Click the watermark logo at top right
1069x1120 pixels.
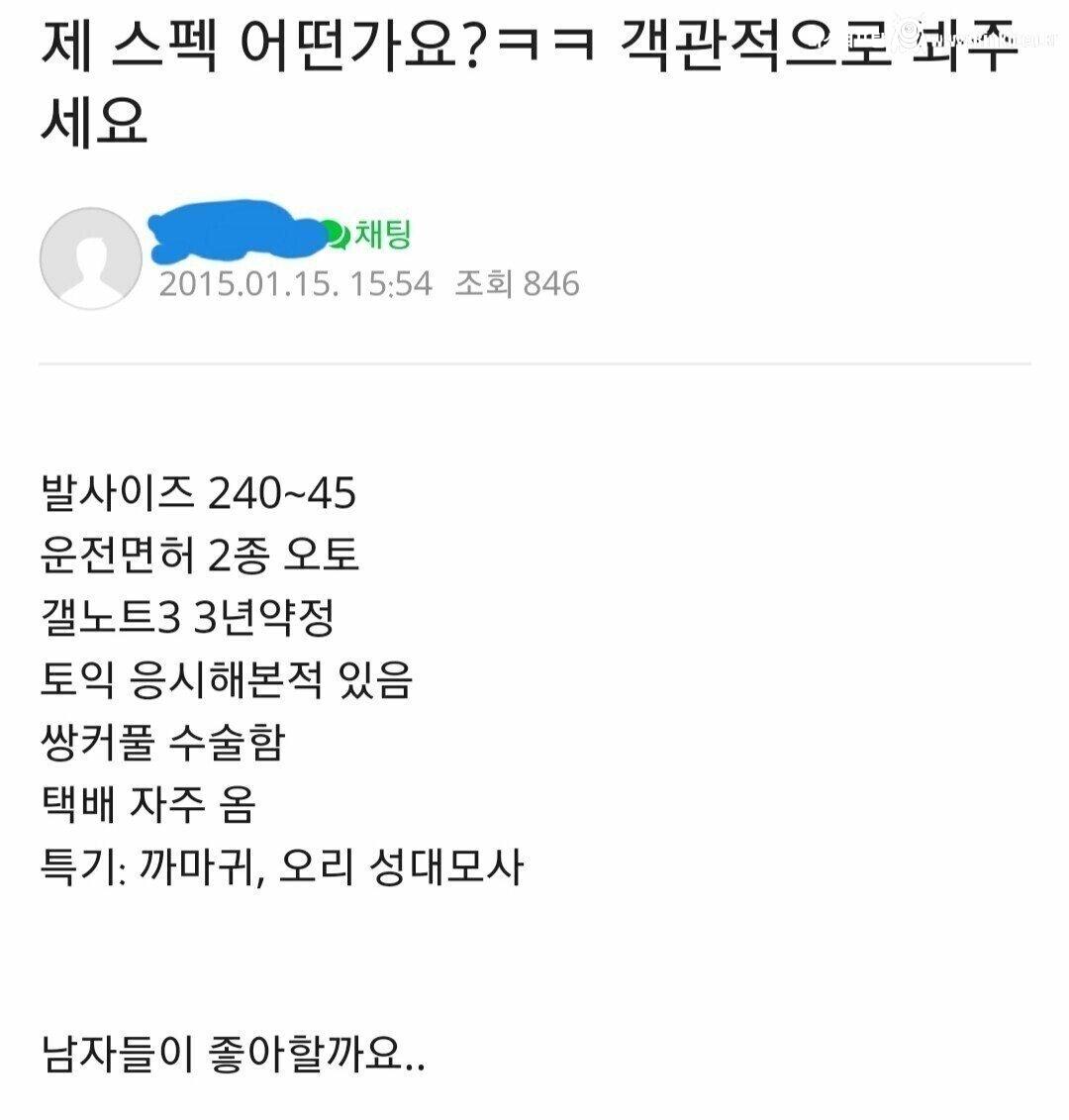tap(911, 30)
